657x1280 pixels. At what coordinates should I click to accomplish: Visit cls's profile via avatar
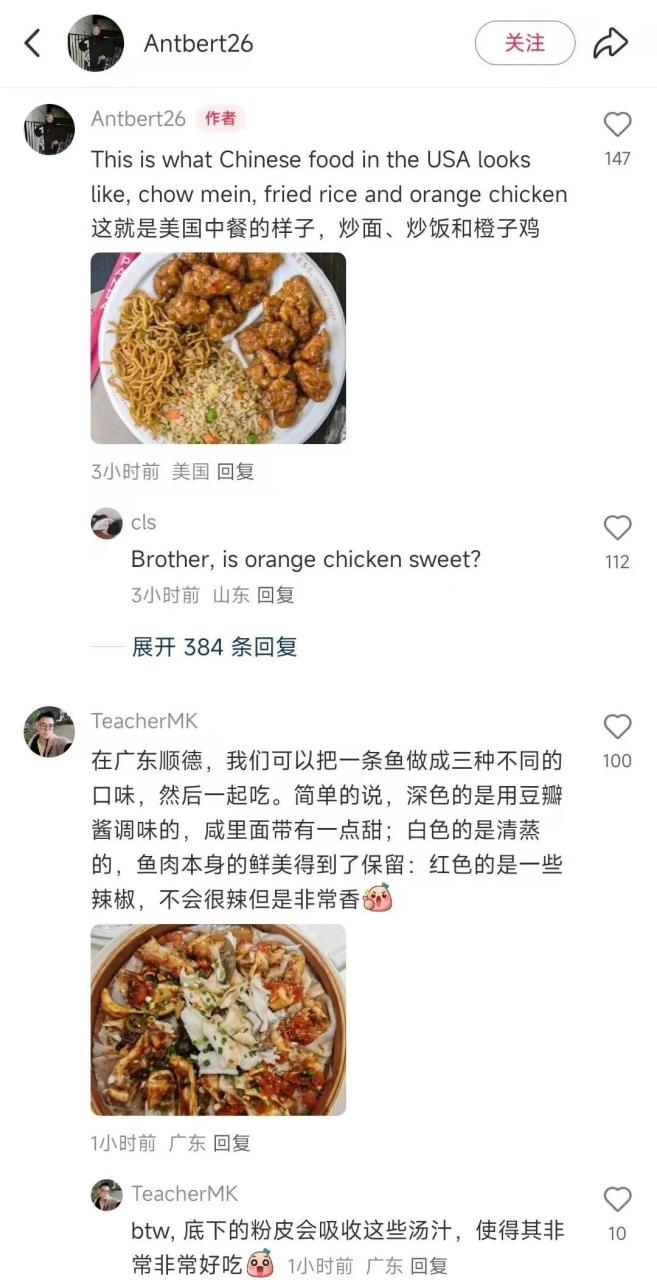pos(107,523)
